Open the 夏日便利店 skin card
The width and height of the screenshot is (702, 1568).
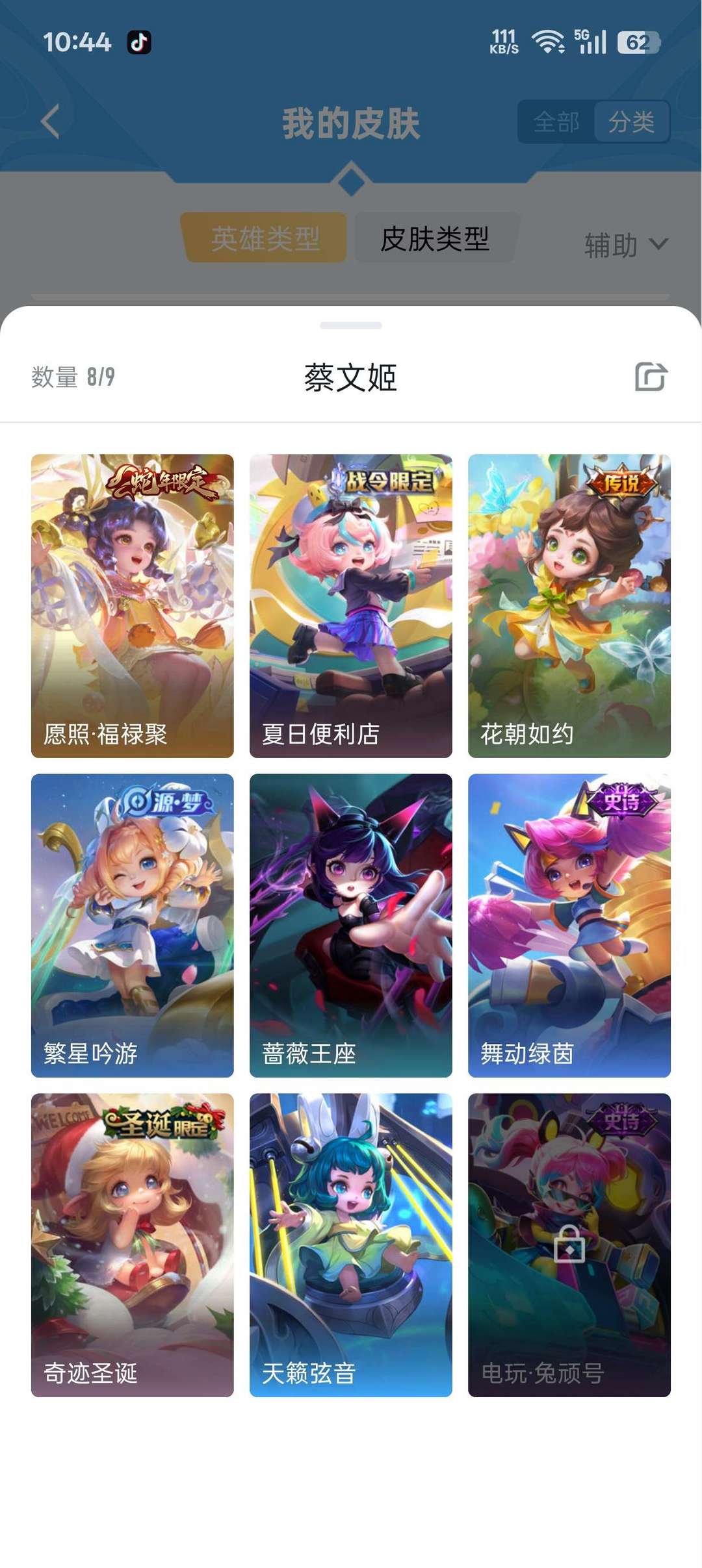click(x=351, y=605)
